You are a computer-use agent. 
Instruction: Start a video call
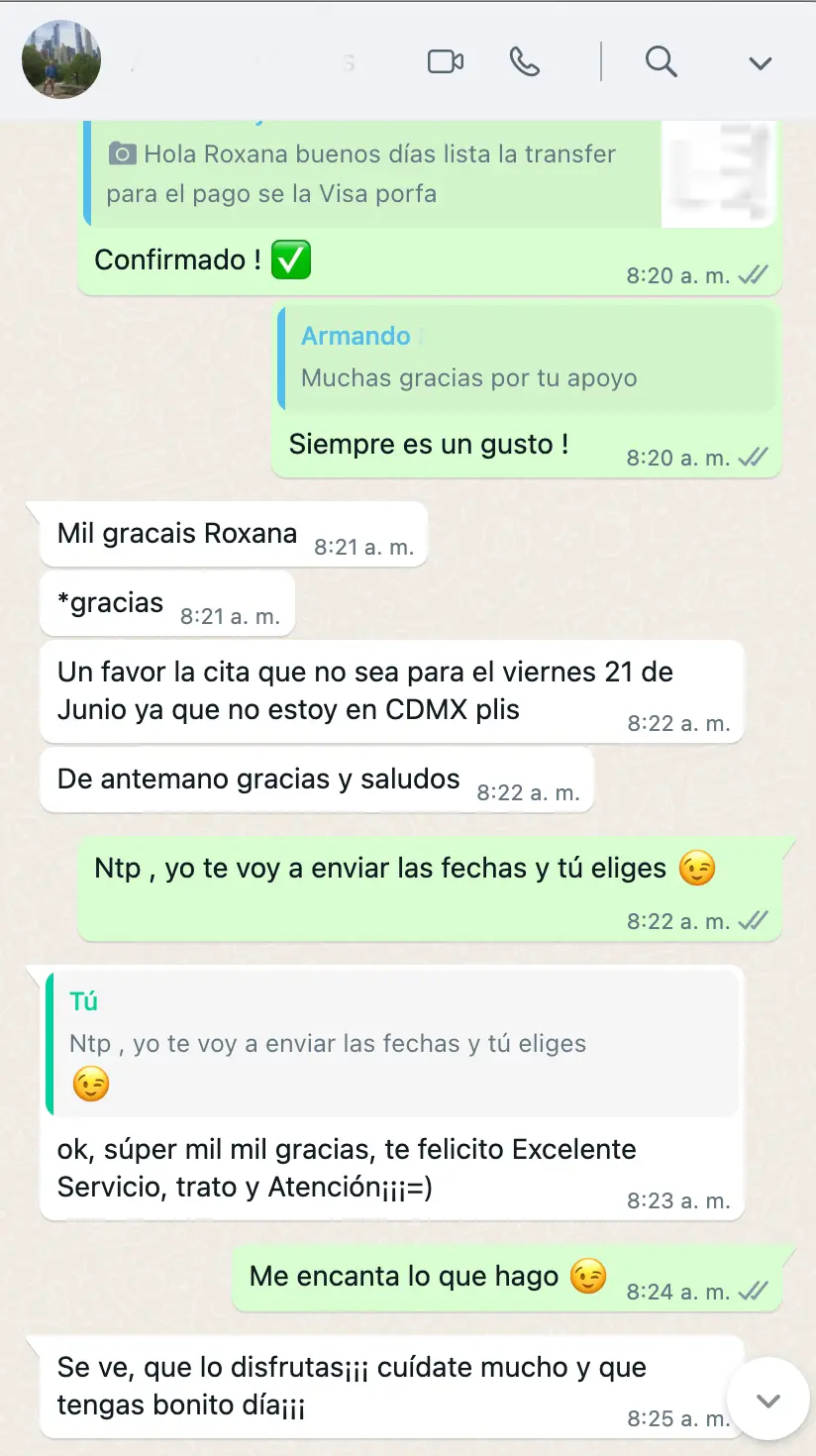[446, 62]
